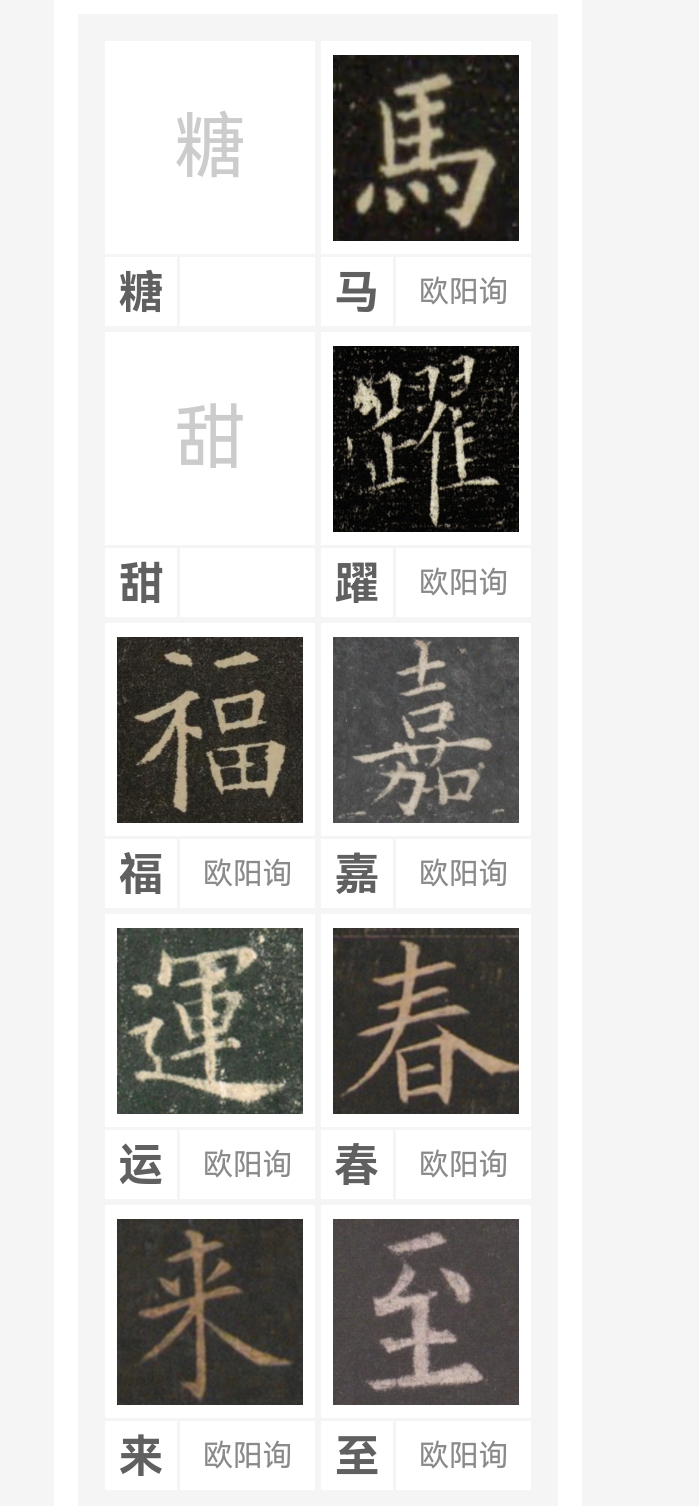Viewport: 699px width, 1506px height.
Task: Change the calligrapher 欧阳询 for 嘉
Action: tap(463, 874)
